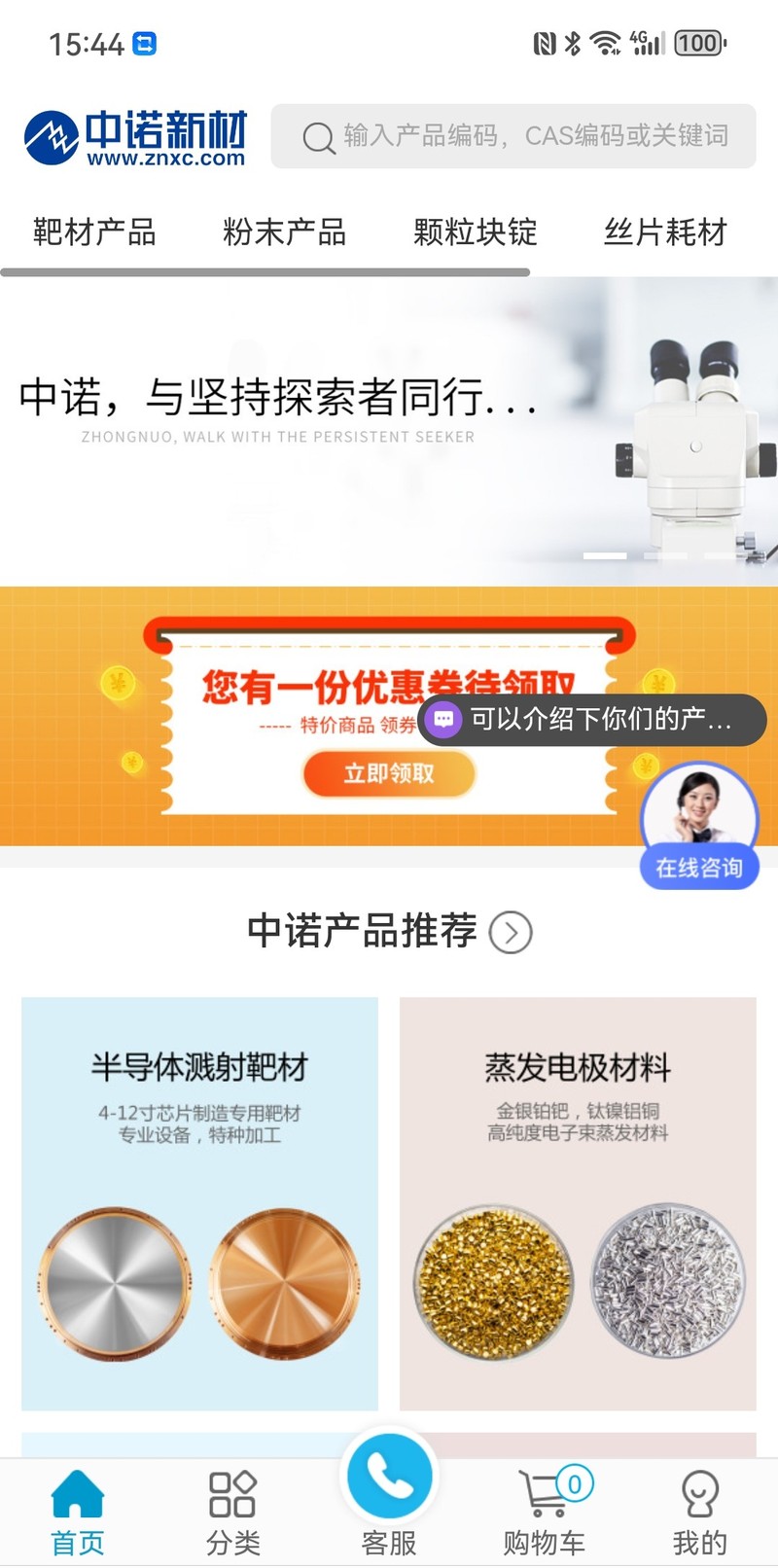Start 在线咨询 online consultation
Image resolution: width=778 pixels, height=1568 pixels.
699,827
